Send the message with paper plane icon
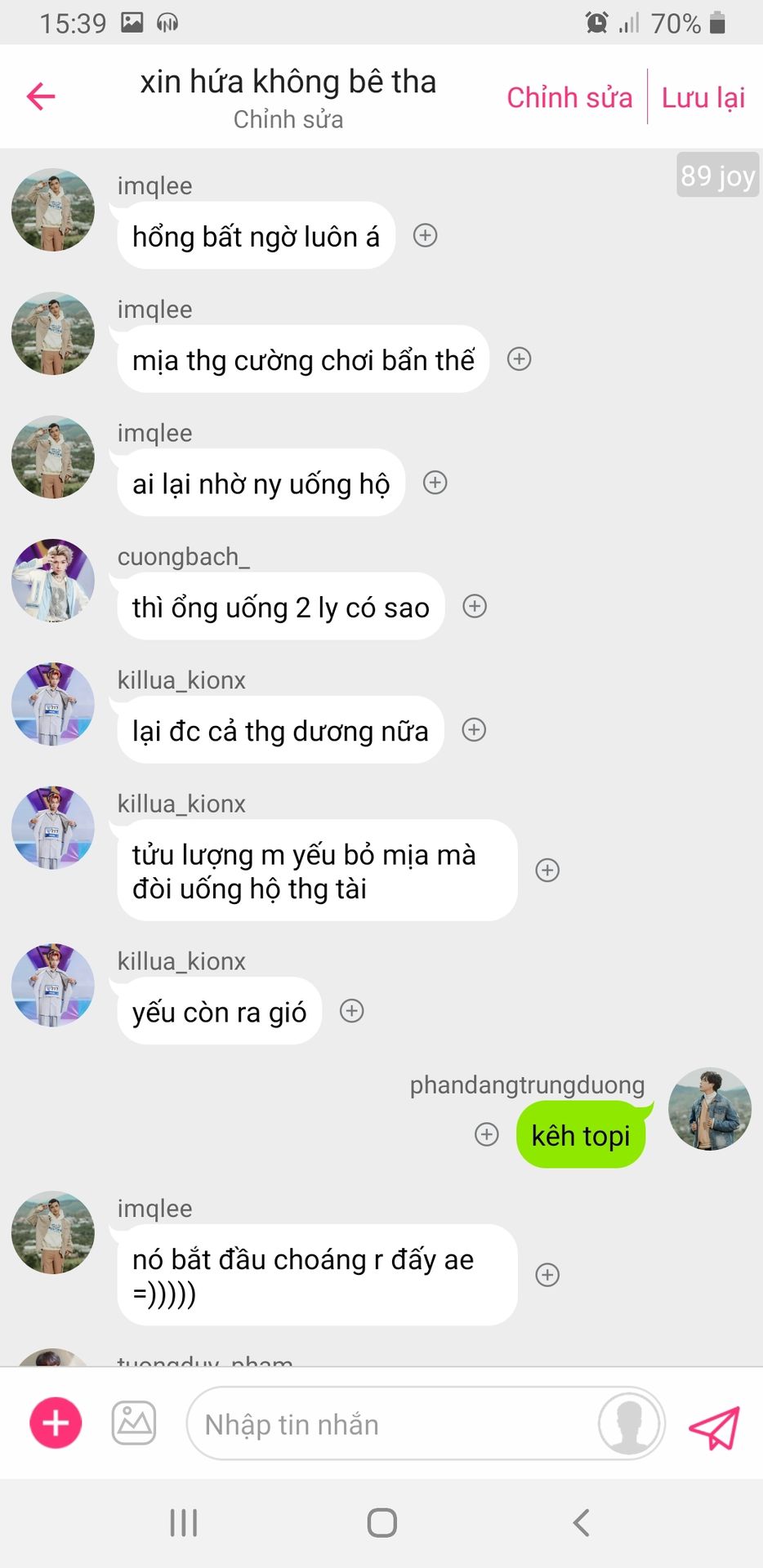 pos(714,1426)
